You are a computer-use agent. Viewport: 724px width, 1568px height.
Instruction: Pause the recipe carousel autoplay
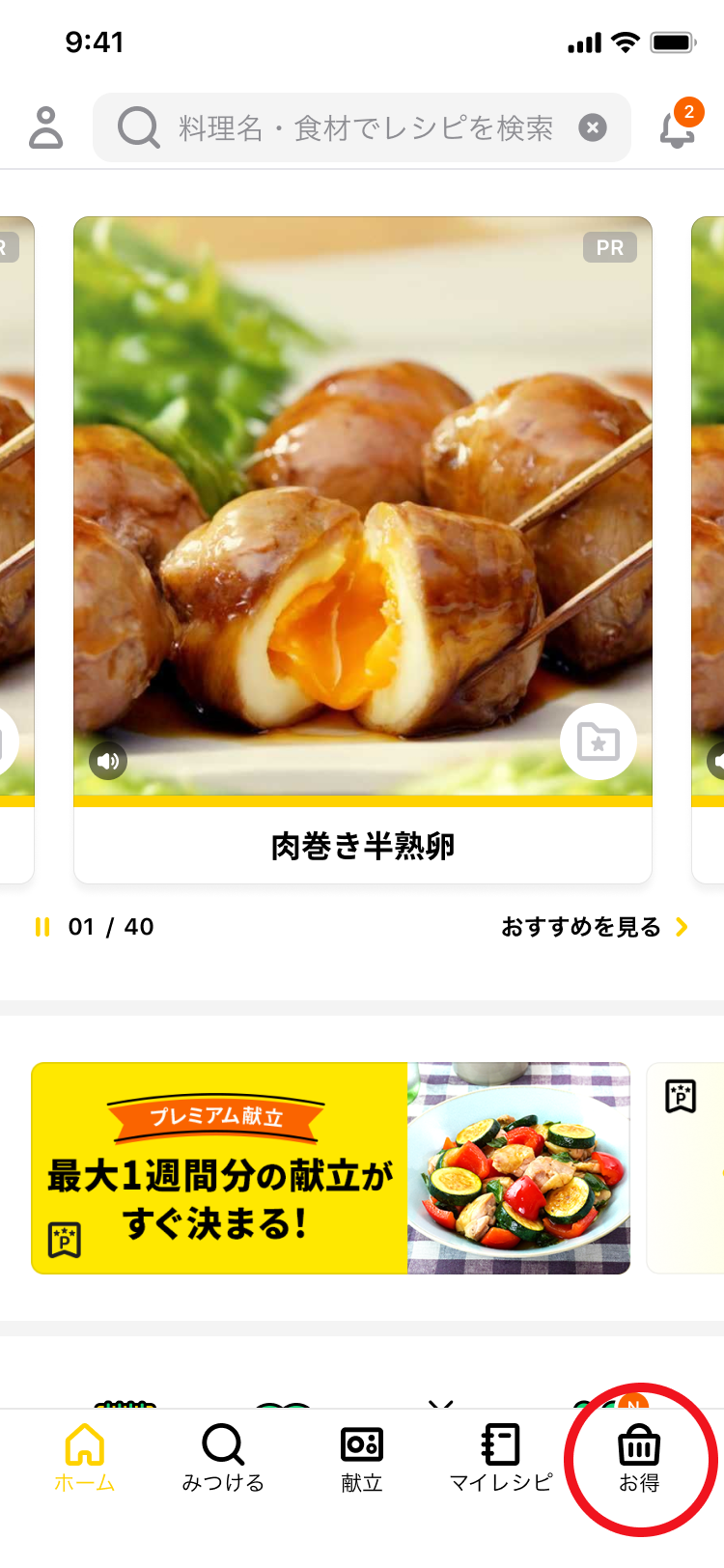(42, 927)
